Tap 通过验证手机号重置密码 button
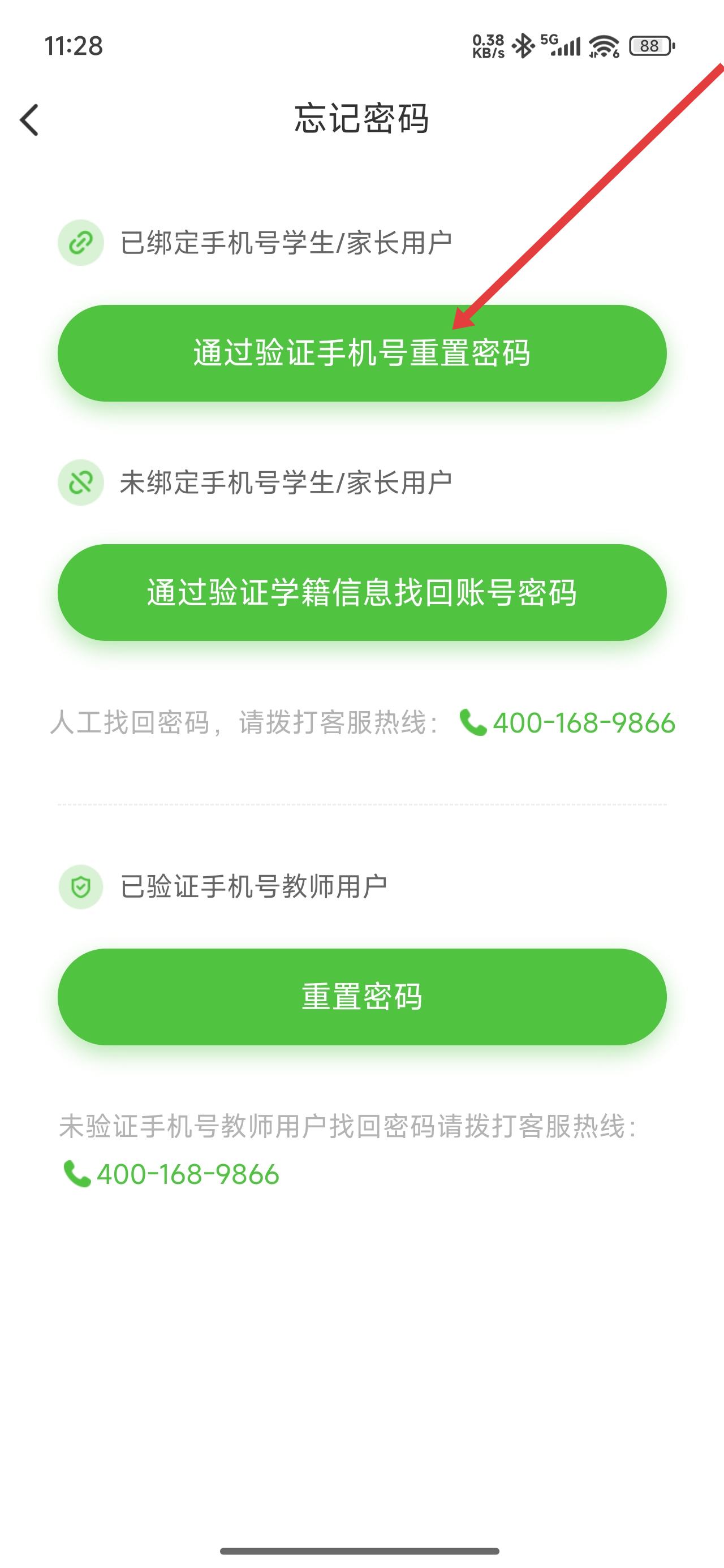724x1568 pixels. [361, 353]
